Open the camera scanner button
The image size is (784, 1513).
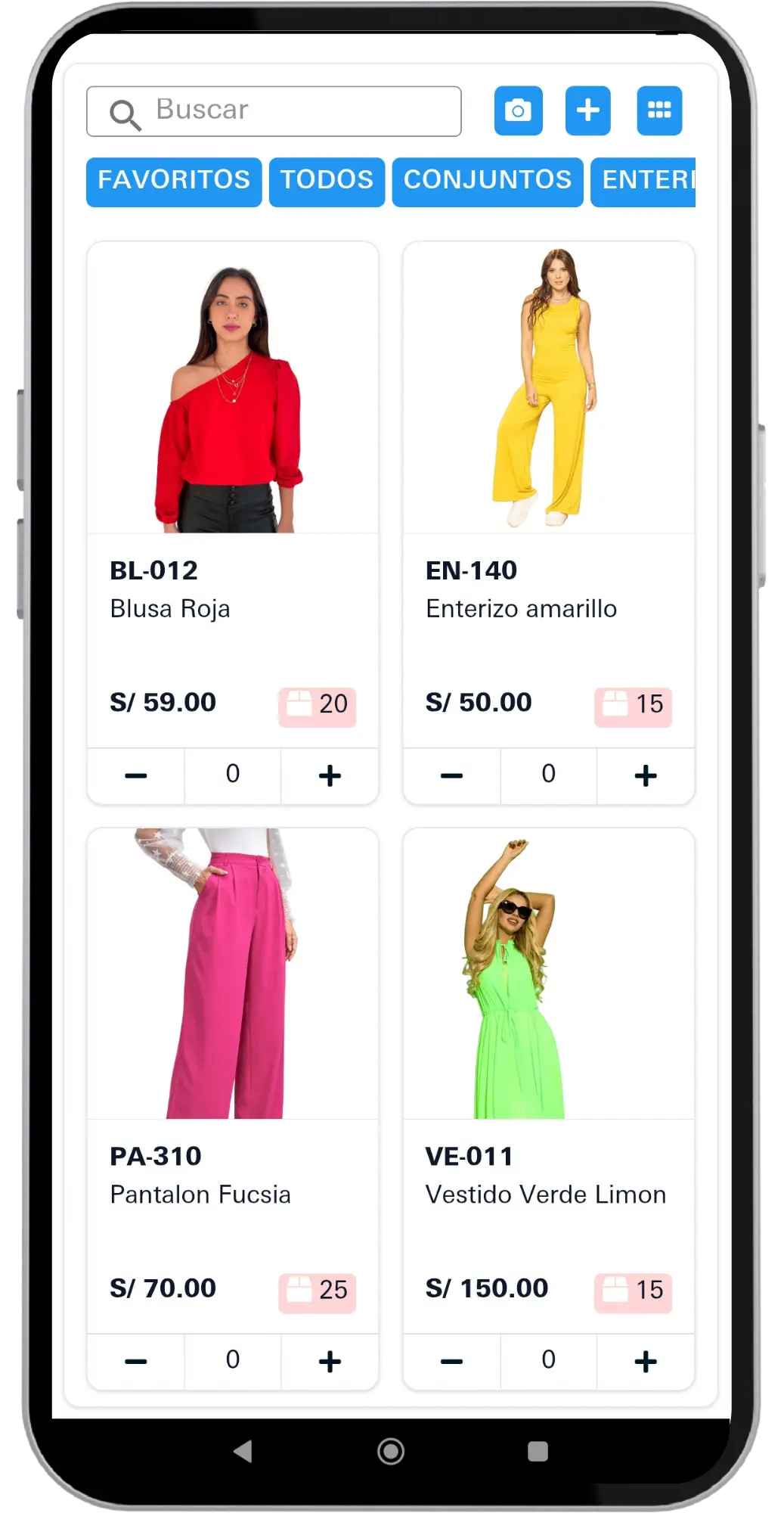pos(518,111)
